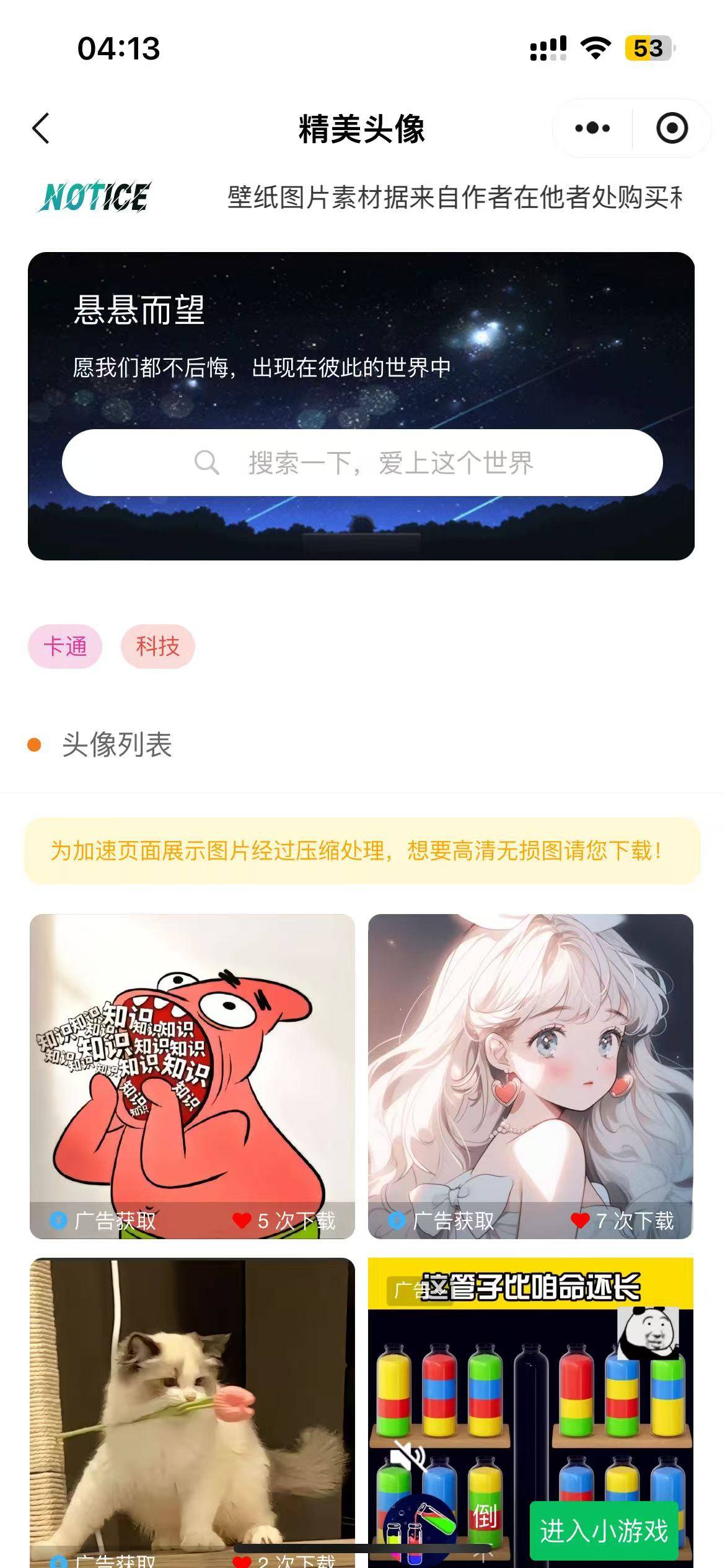Tap the 进入小游戏 button on the ad

coord(604,1531)
